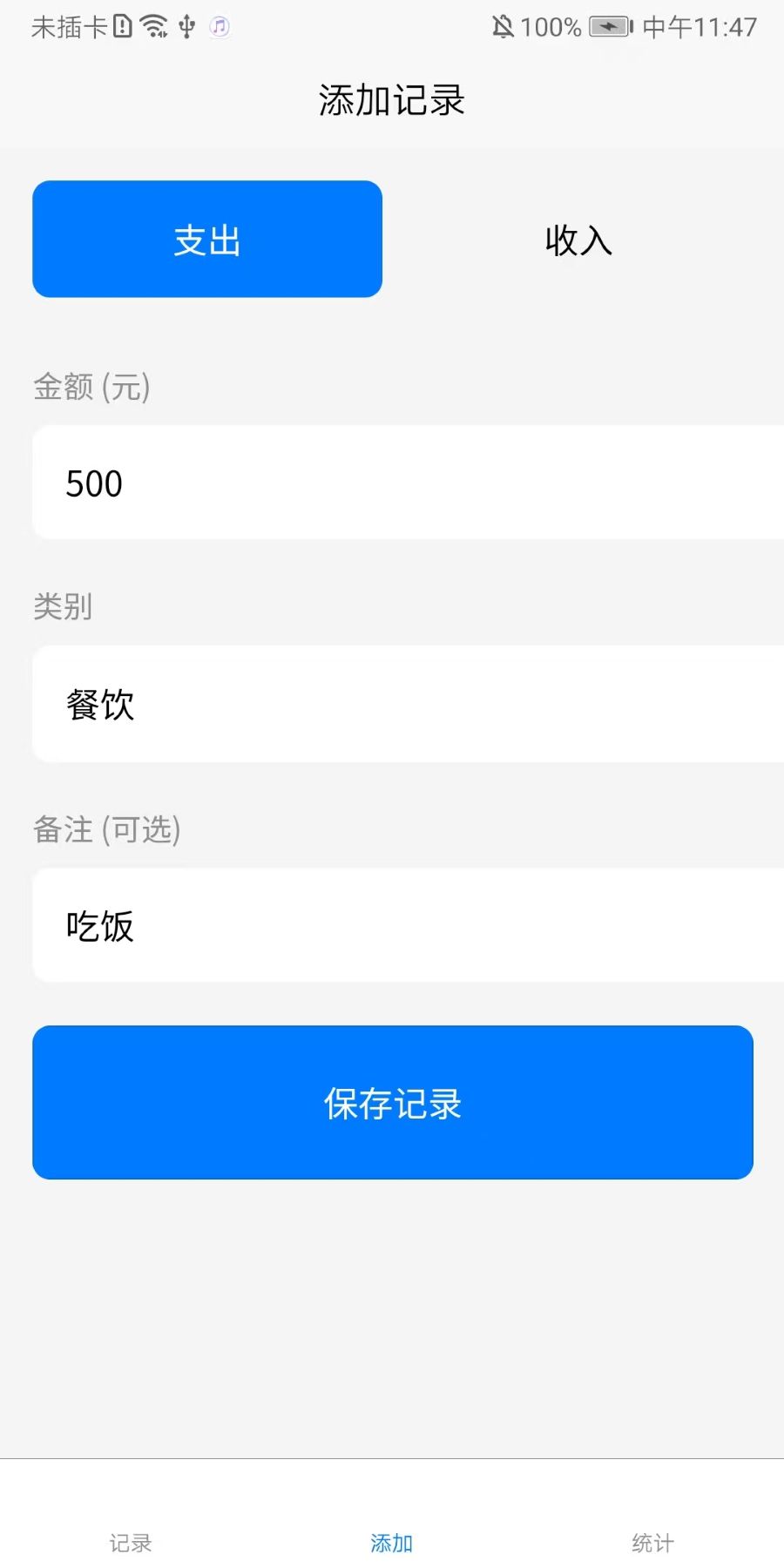
Task: Tap the WiFi signal icon in status bar
Action: (x=152, y=26)
